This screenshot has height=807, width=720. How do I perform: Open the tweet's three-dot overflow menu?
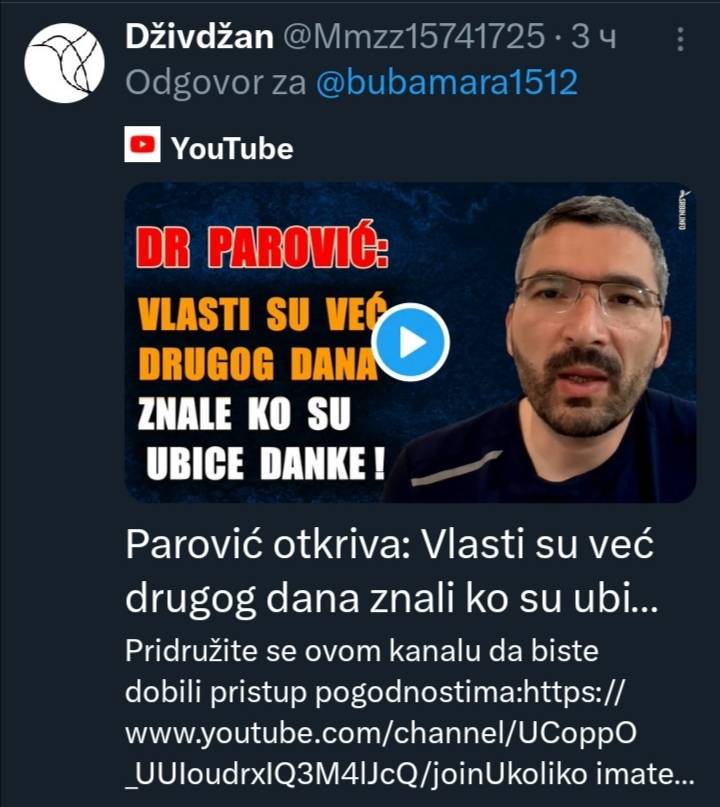pos(681,39)
